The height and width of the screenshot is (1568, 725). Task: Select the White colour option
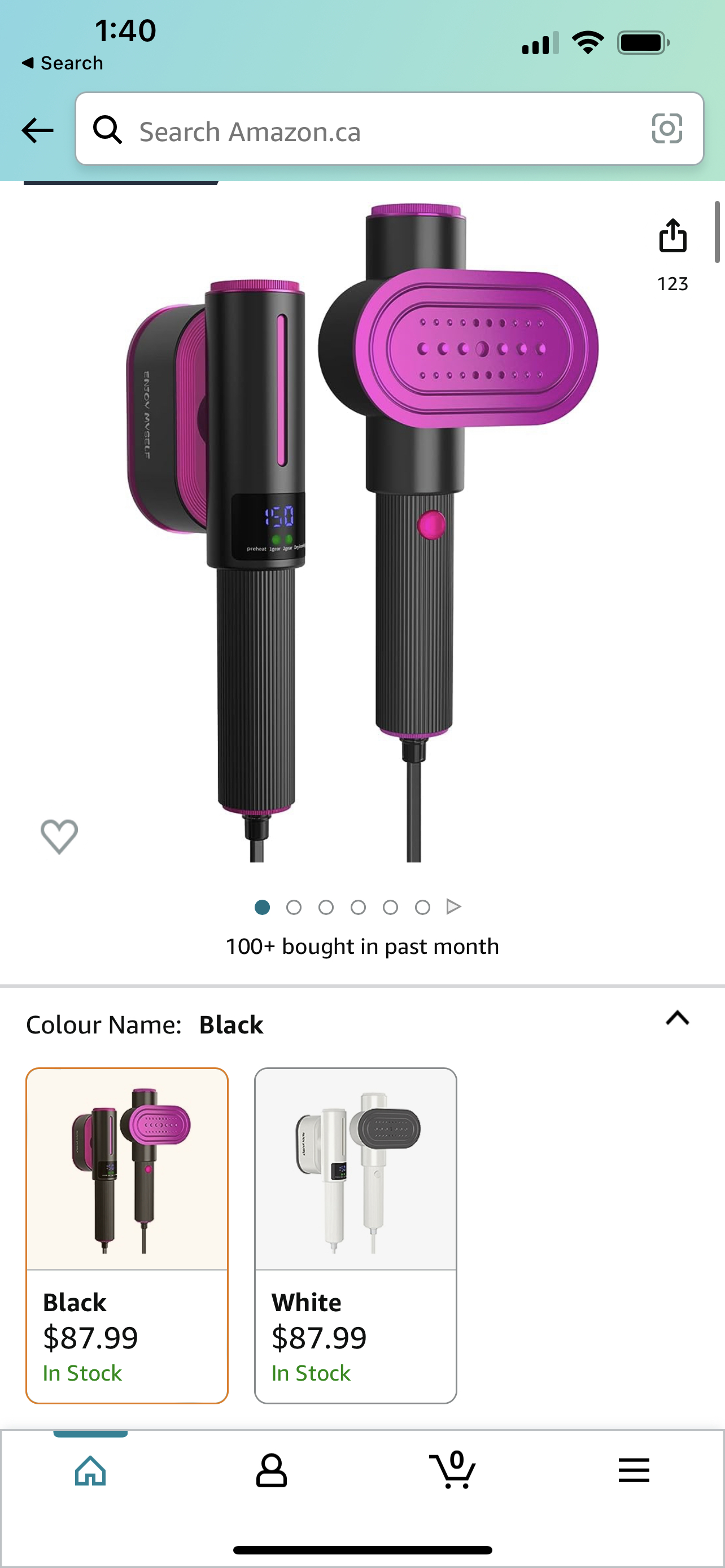click(x=356, y=1235)
